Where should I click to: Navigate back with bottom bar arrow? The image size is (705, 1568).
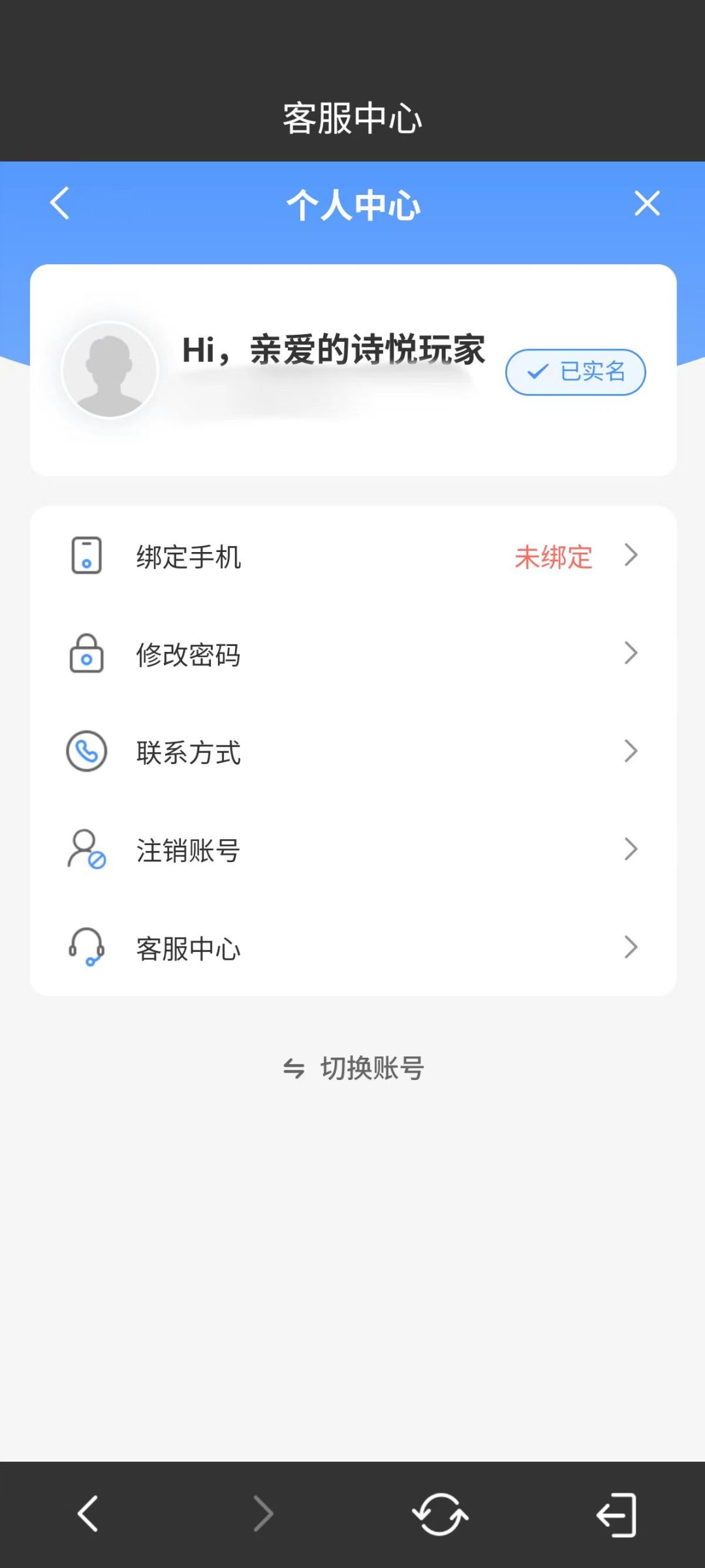pos(88,1514)
